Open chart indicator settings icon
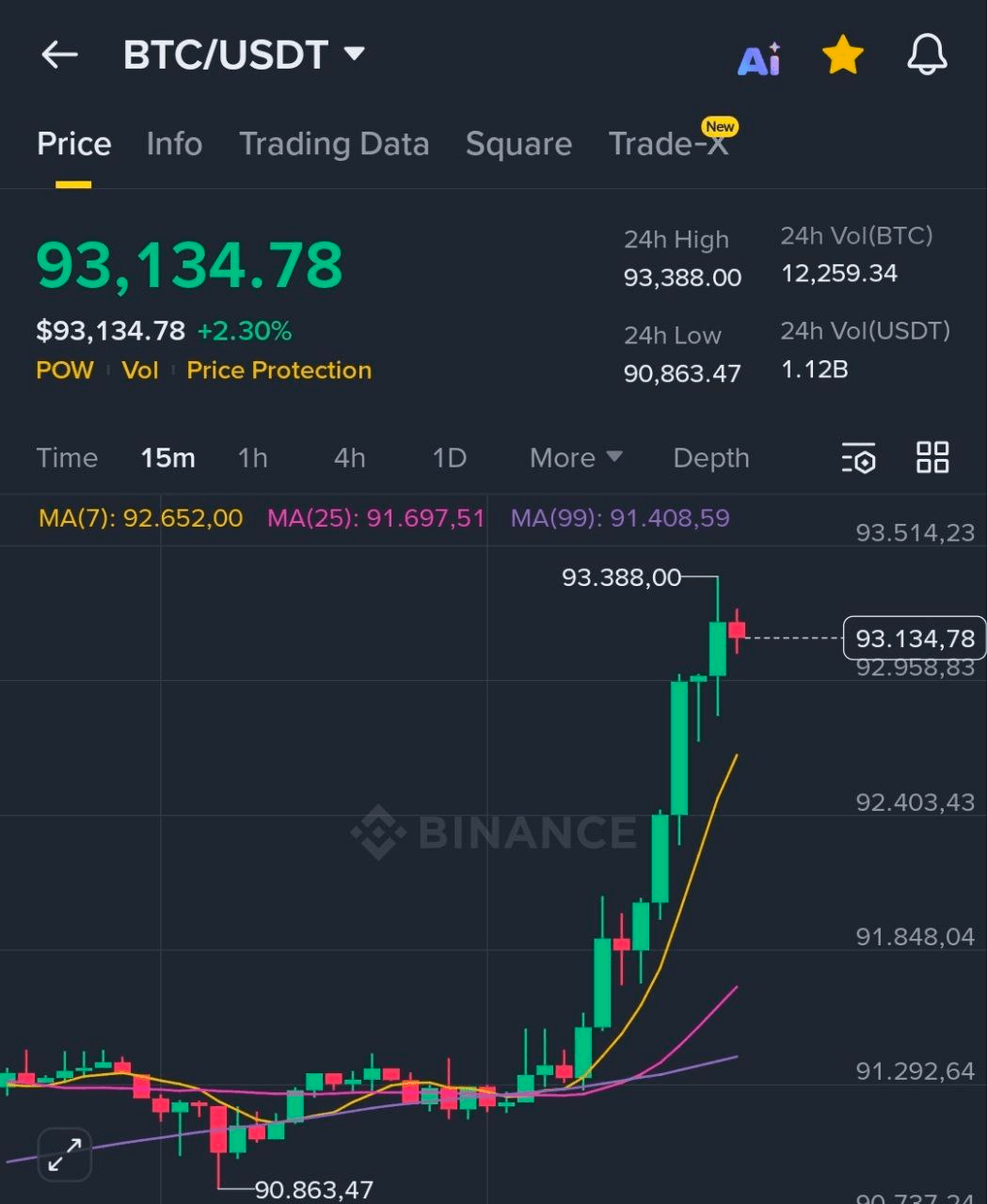The height and width of the screenshot is (1204, 987). point(858,458)
